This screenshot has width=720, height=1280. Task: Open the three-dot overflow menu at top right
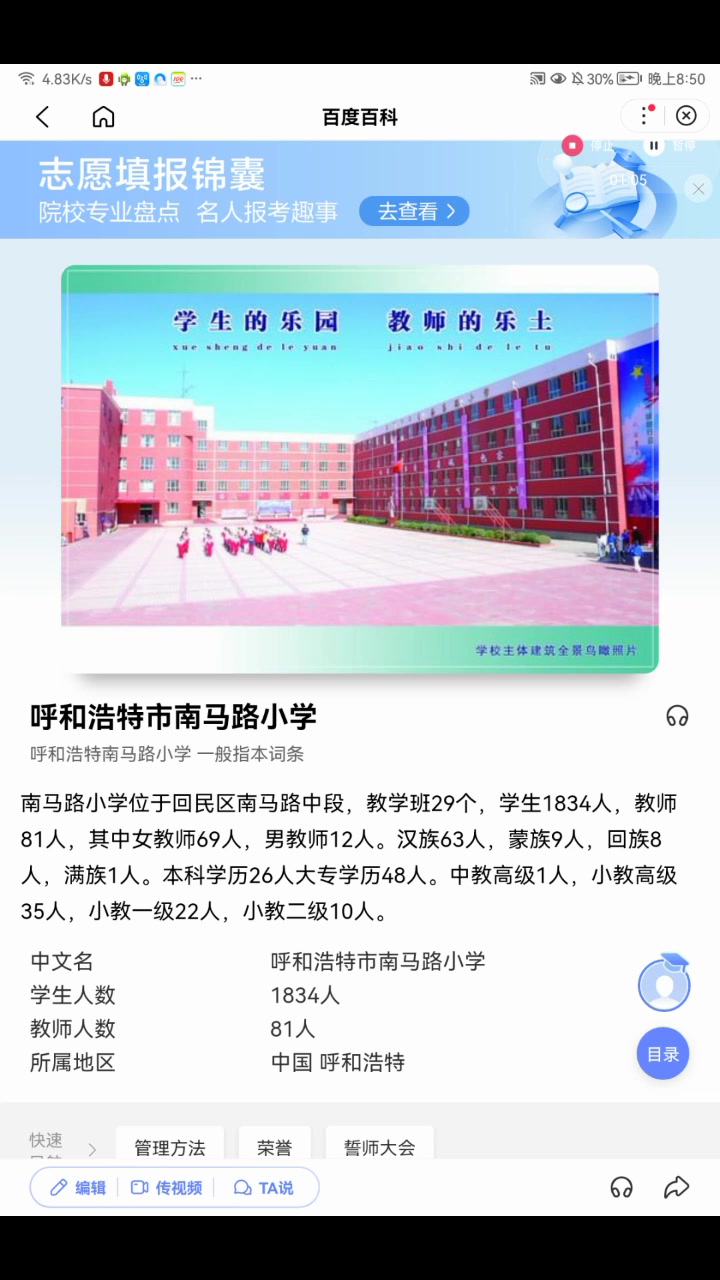pyautogui.click(x=643, y=116)
